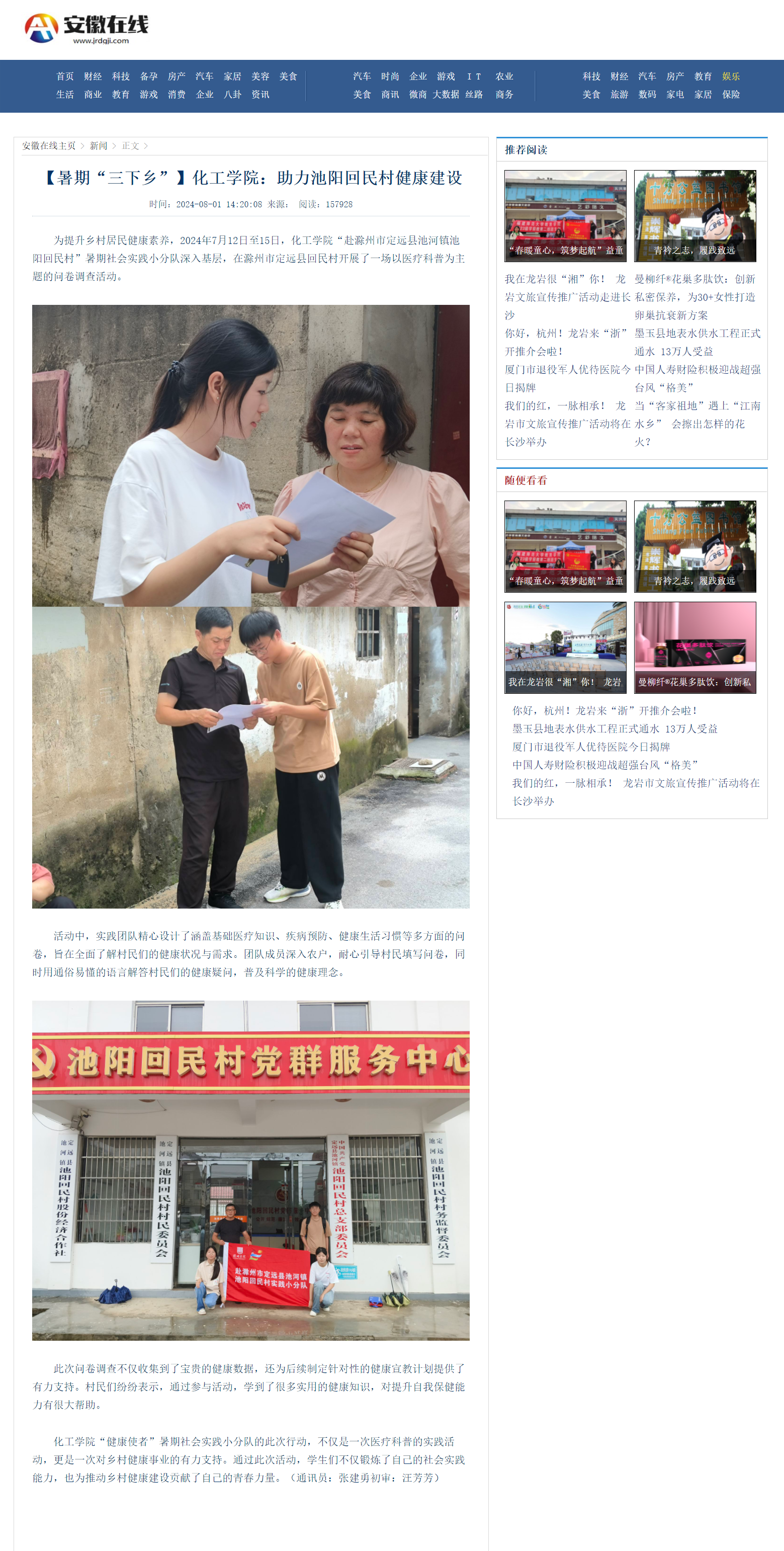Read 当“客家祖地”遇上“江南水乡” article
The height and width of the screenshot is (1551, 784).
(697, 423)
